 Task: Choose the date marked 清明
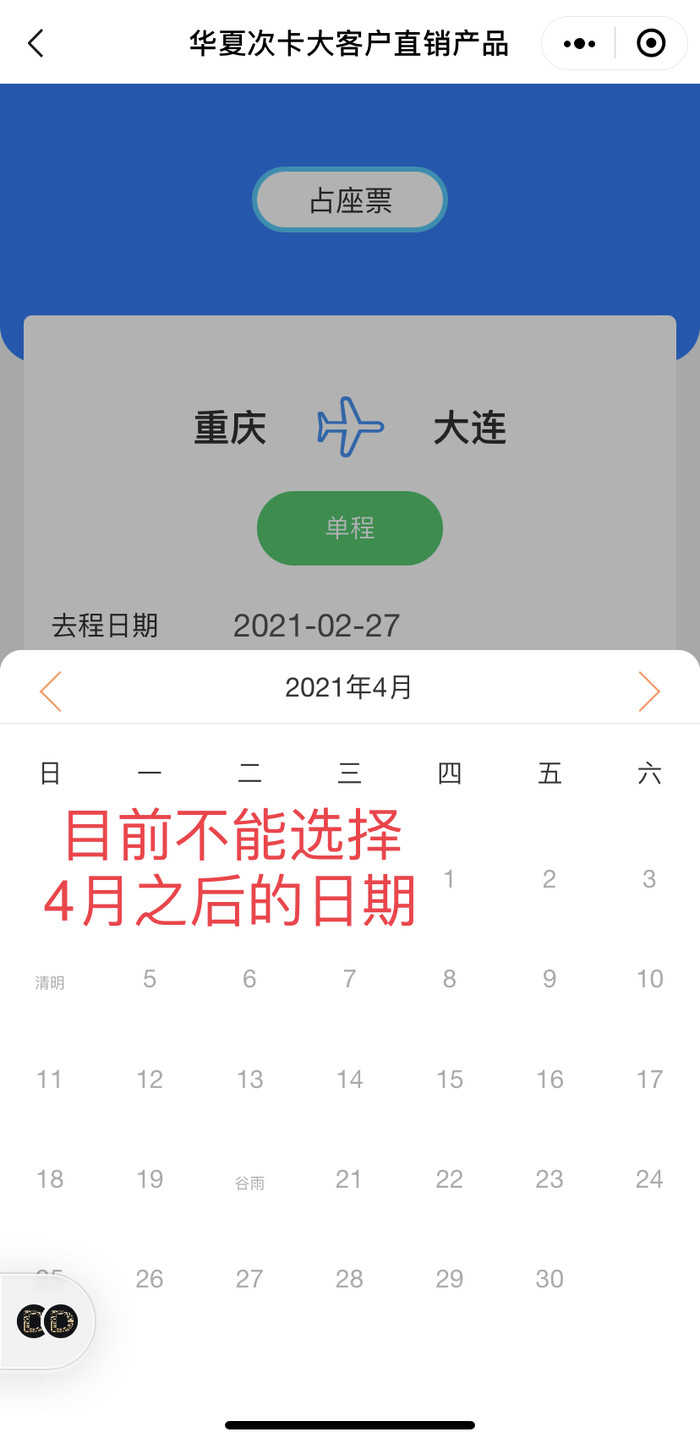(50, 982)
